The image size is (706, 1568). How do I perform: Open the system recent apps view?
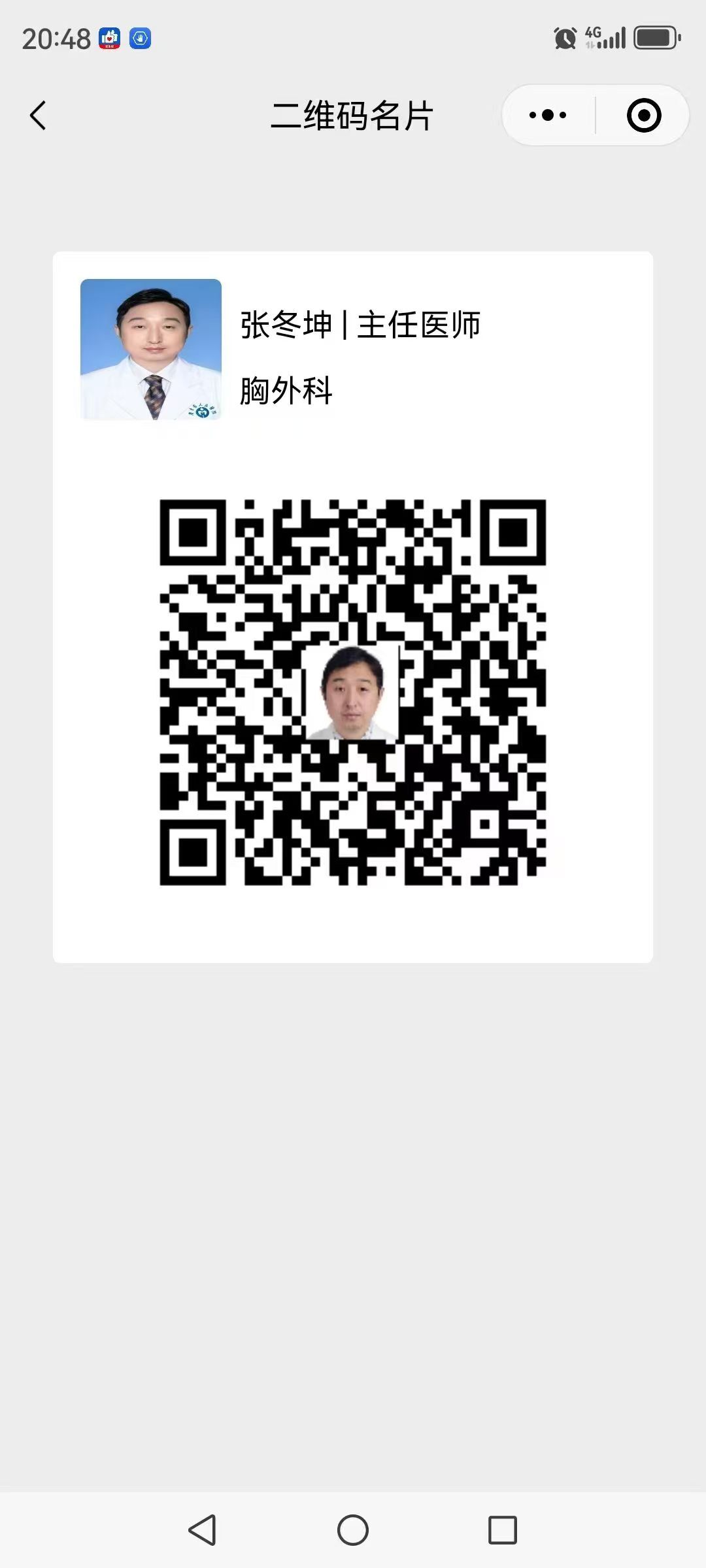[x=503, y=1529]
